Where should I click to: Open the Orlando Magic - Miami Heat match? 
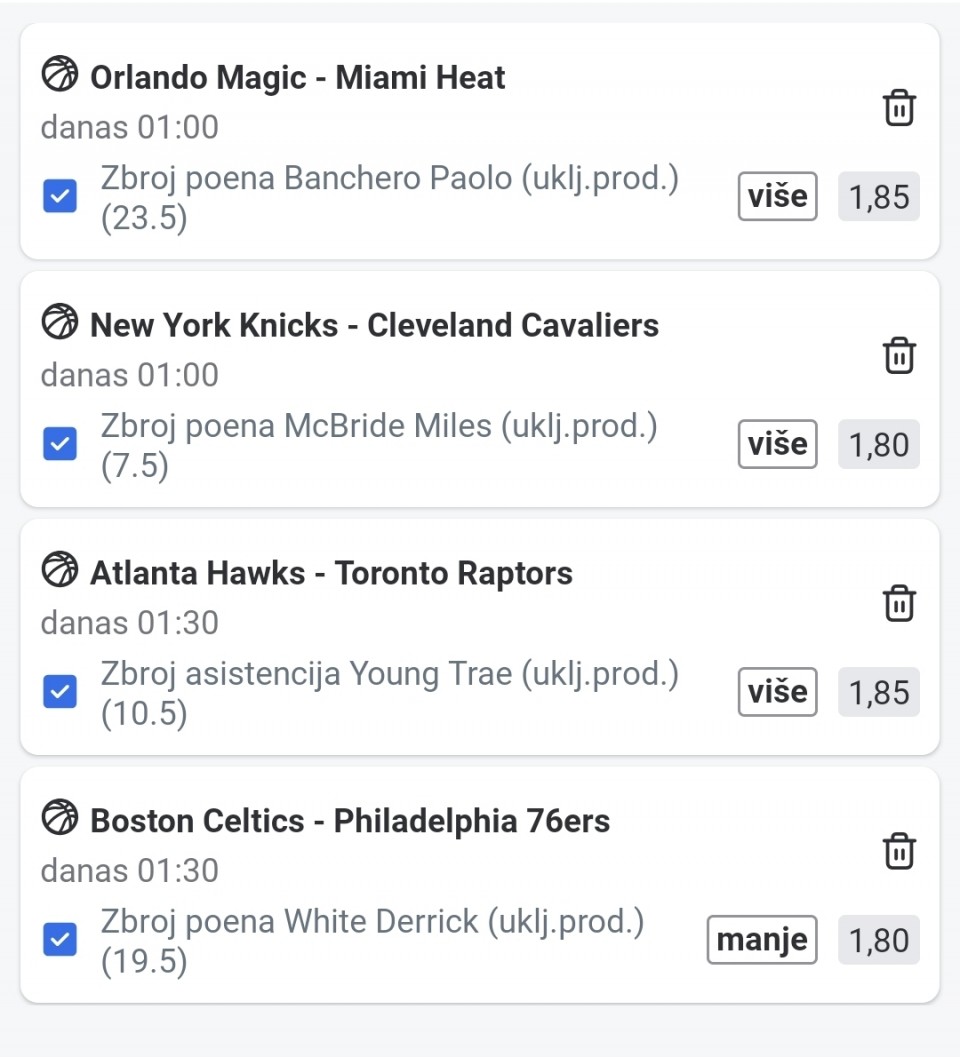pyautogui.click(x=297, y=77)
